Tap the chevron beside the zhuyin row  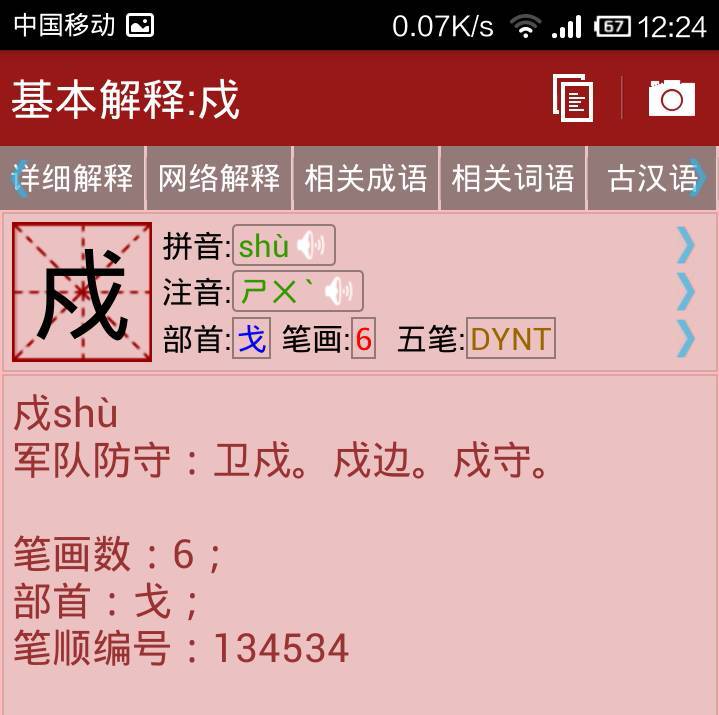pos(685,291)
